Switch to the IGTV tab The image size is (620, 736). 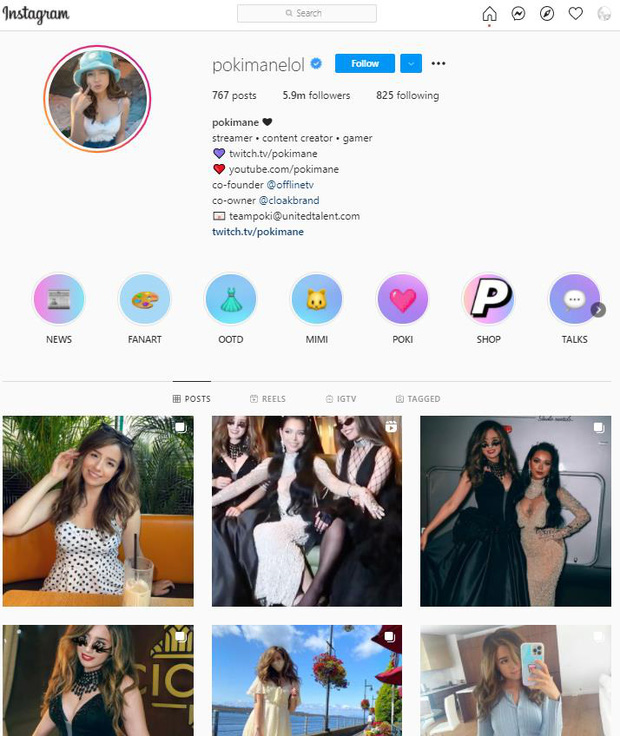click(x=340, y=399)
